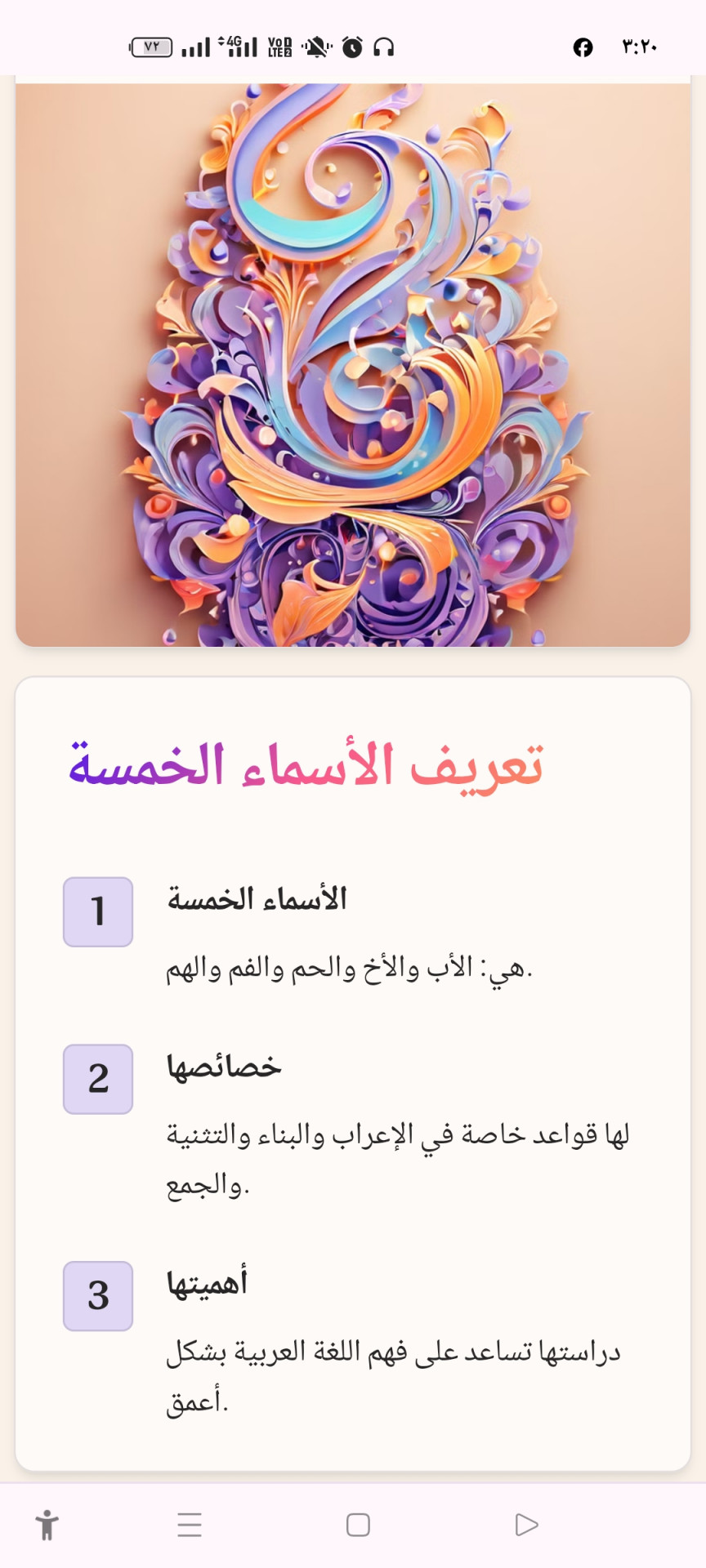Go back using the navigation triangle
This screenshot has width=706, height=1568.
point(526,1525)
